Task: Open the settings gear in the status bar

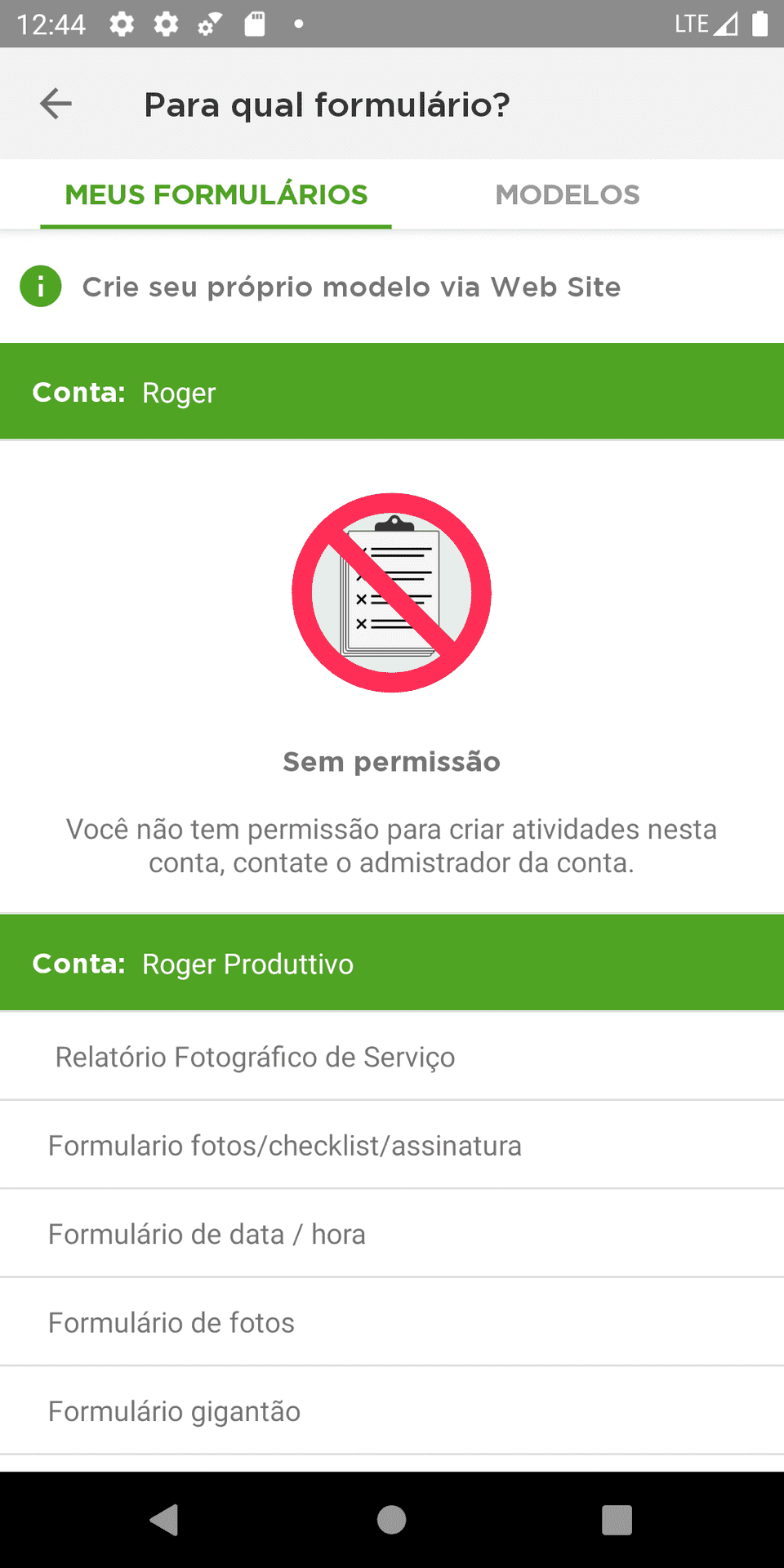Action: 121,24
